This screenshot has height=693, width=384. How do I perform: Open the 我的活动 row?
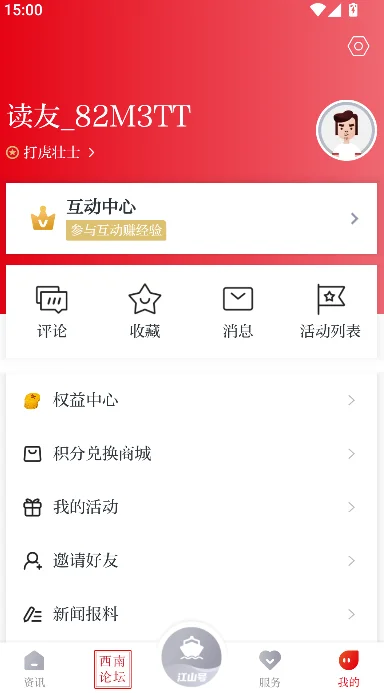click(191, 507)
